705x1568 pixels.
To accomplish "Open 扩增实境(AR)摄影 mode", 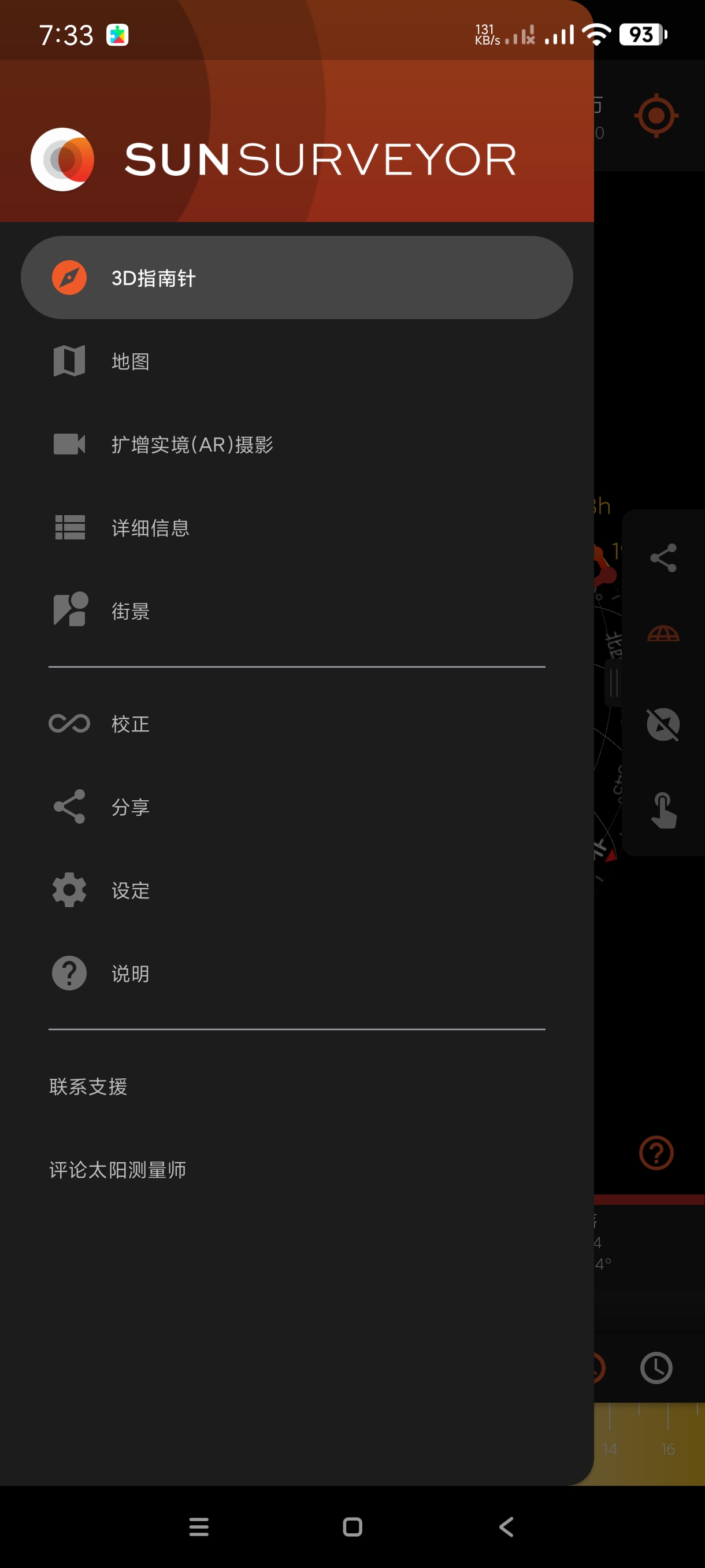I will [x=192, y=445].
